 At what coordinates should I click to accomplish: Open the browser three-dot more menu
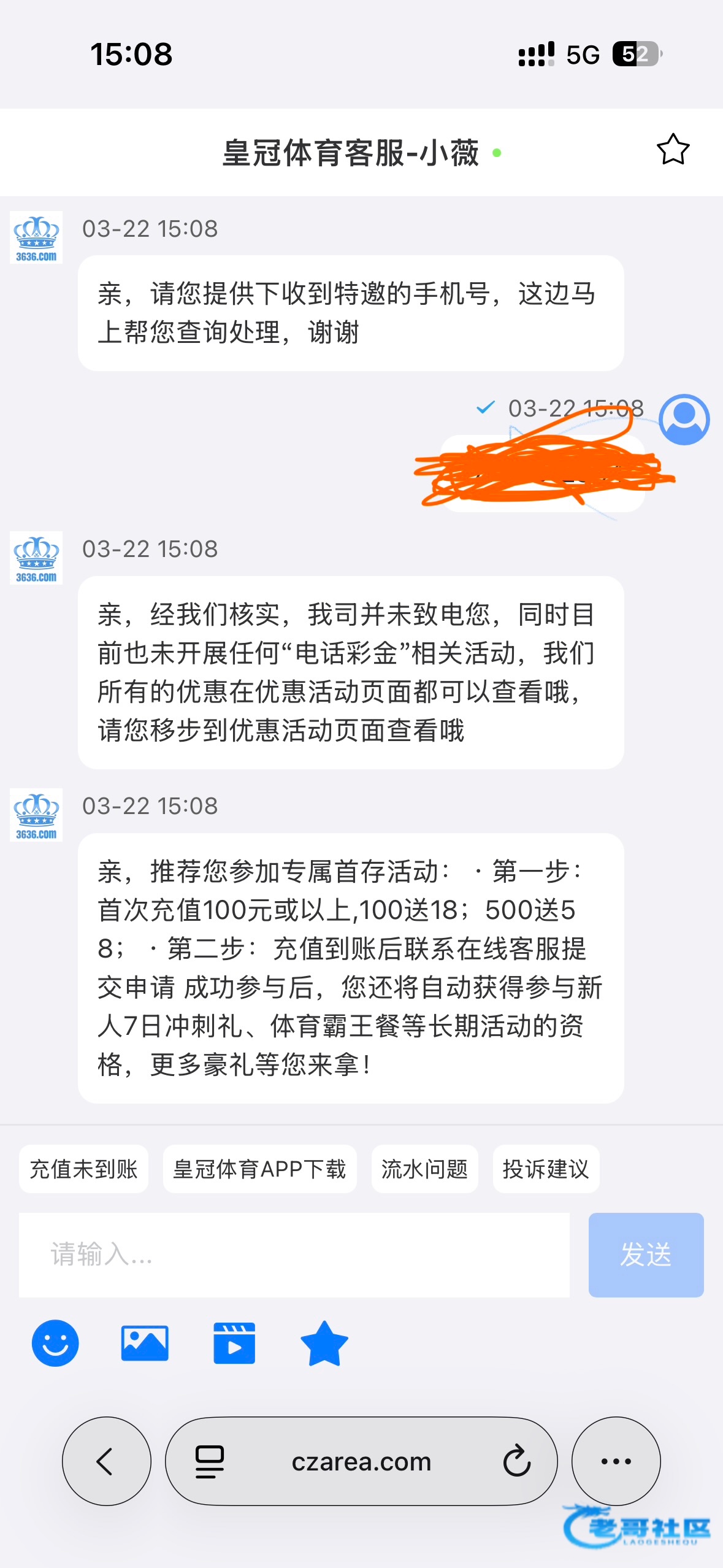coord(616,1461)
